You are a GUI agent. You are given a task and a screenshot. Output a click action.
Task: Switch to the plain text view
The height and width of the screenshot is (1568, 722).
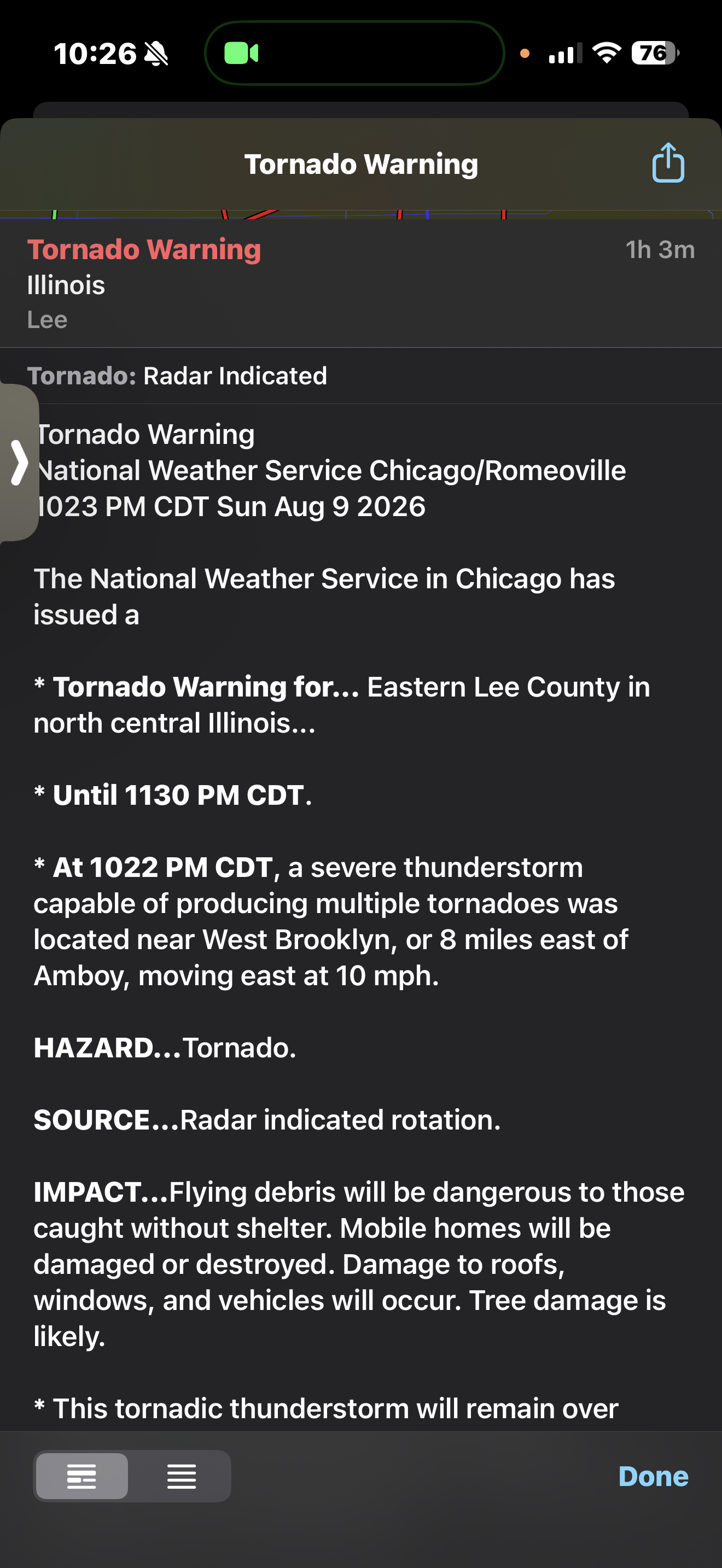pyautogui.click(x=182, y=1476)
